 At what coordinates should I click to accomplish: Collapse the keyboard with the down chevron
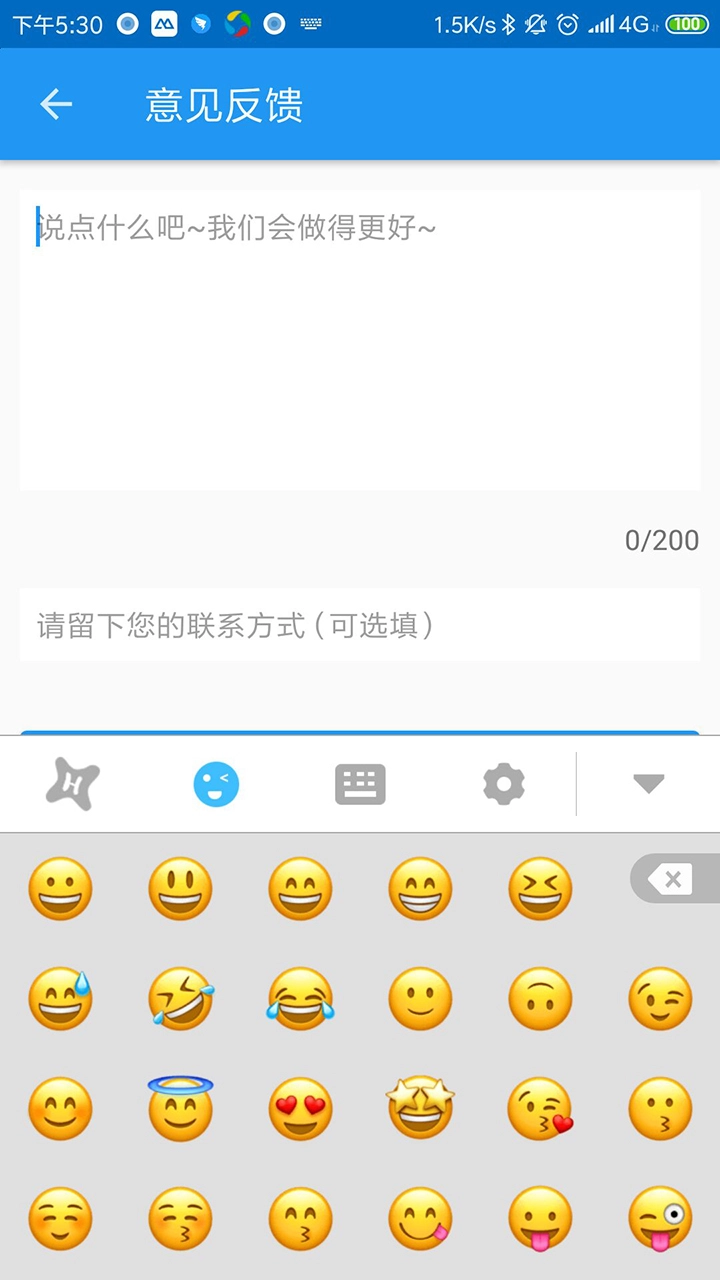648,784
